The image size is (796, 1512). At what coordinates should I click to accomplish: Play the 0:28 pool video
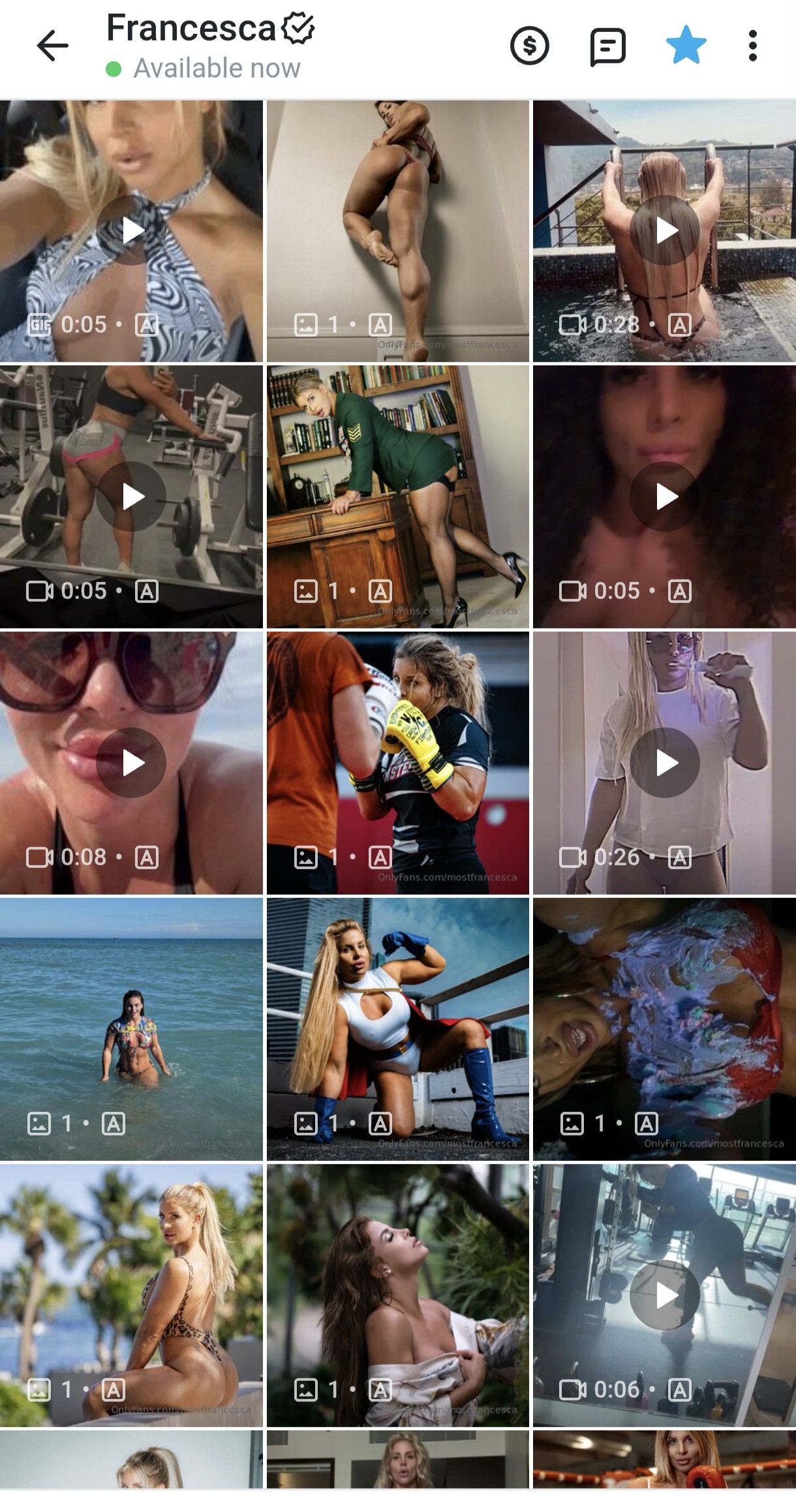(664, 230)
